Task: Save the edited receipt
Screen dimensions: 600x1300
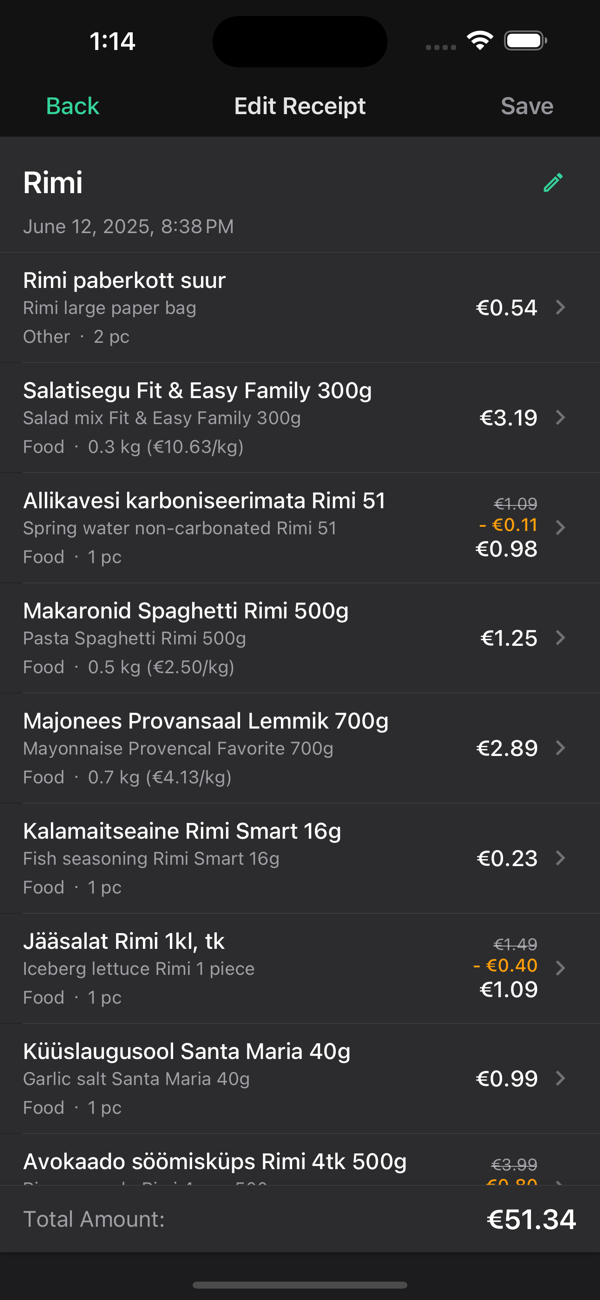Action: point(527,106)
